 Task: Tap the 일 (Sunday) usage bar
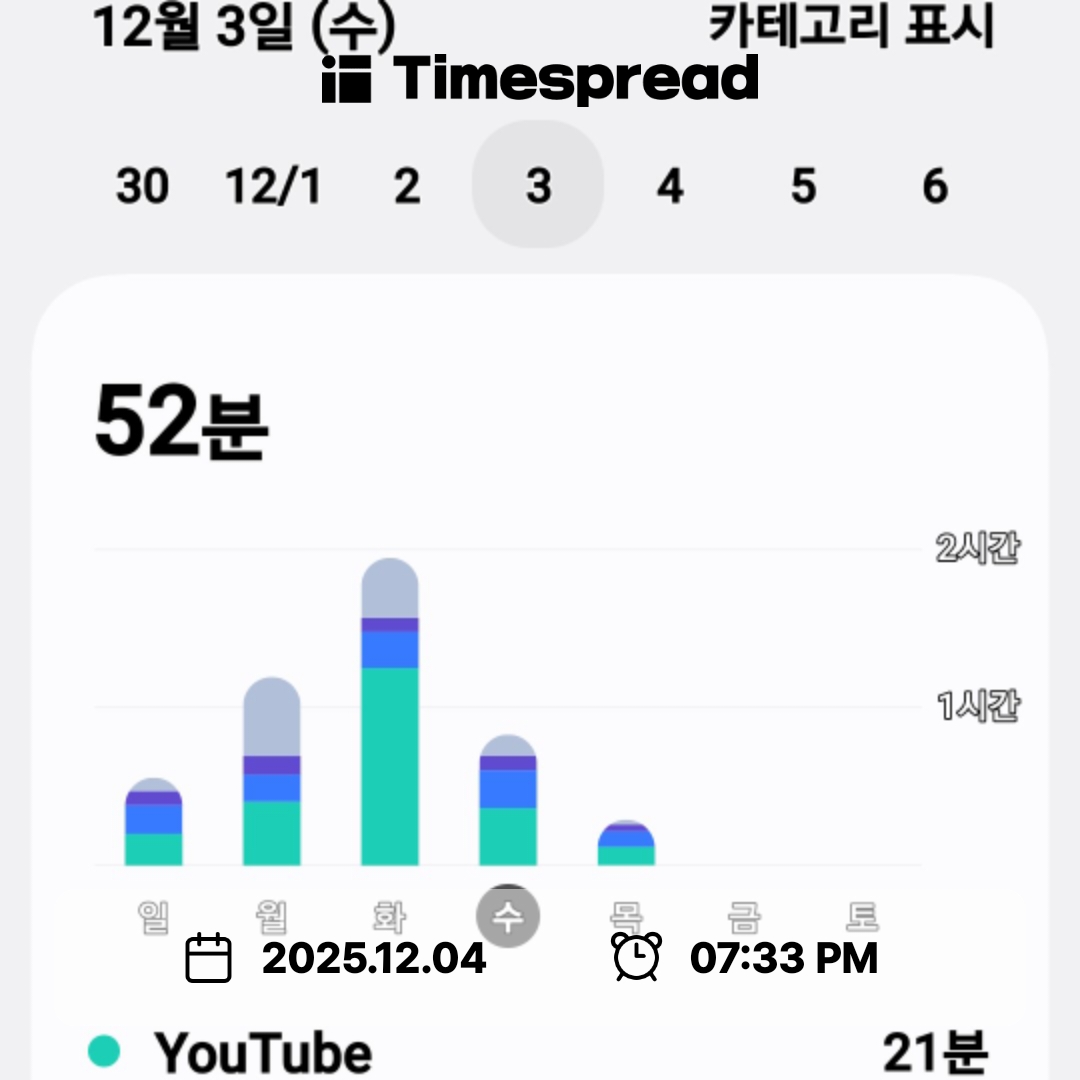tap(154, 823)
